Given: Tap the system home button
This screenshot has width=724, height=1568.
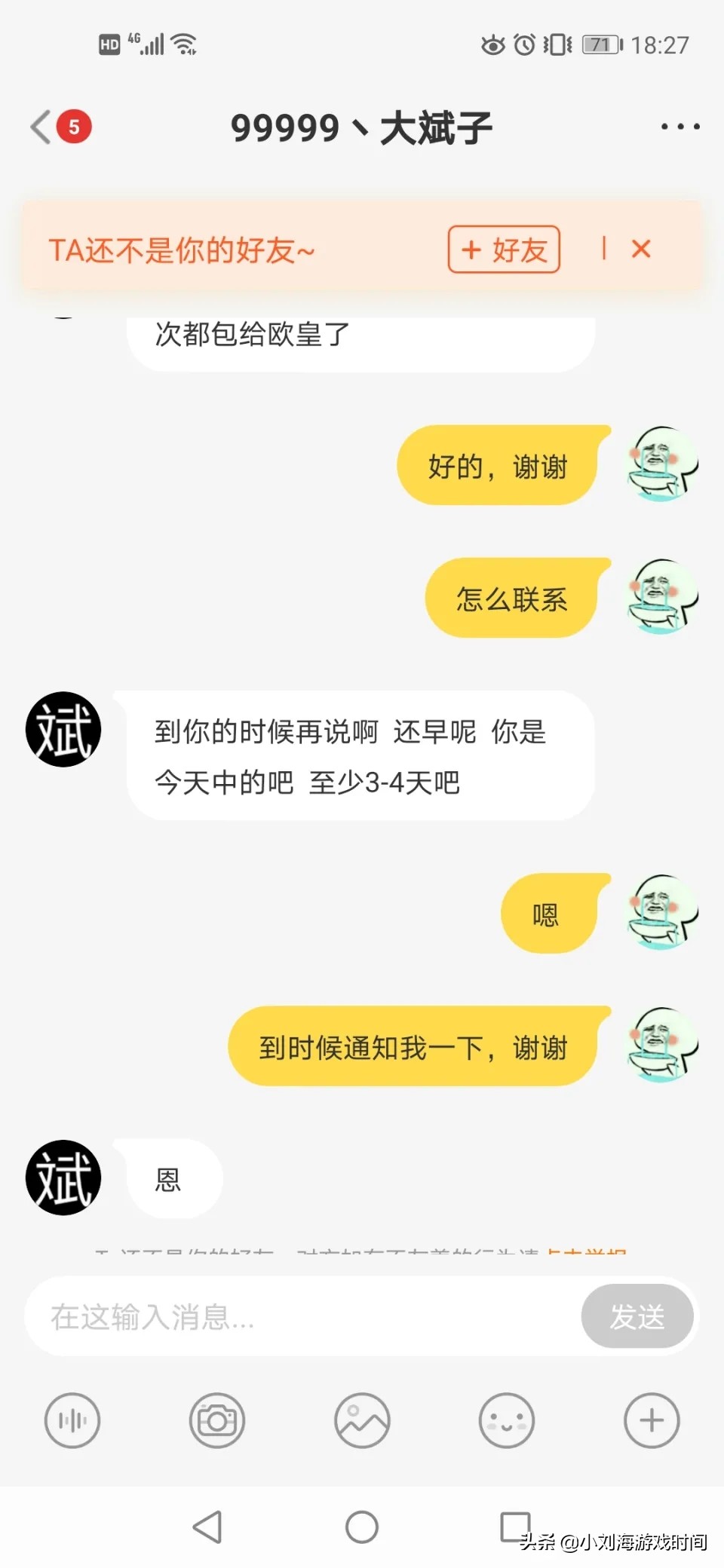Looking at the screenshot, I should (x=362, y=1527).
